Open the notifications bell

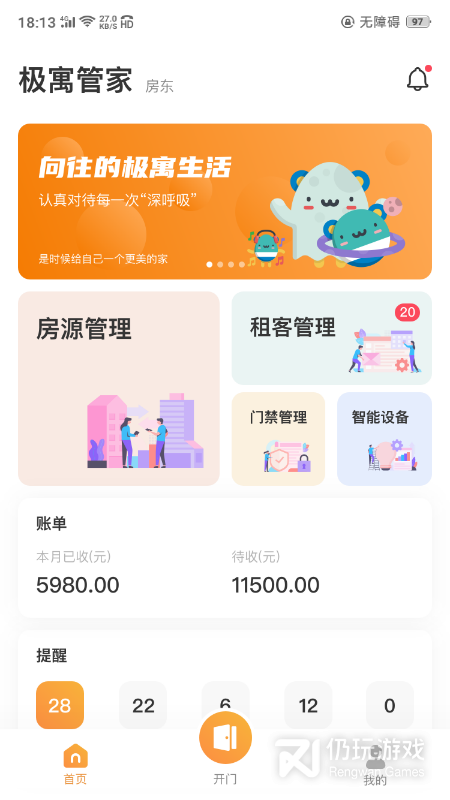point(418,79)
